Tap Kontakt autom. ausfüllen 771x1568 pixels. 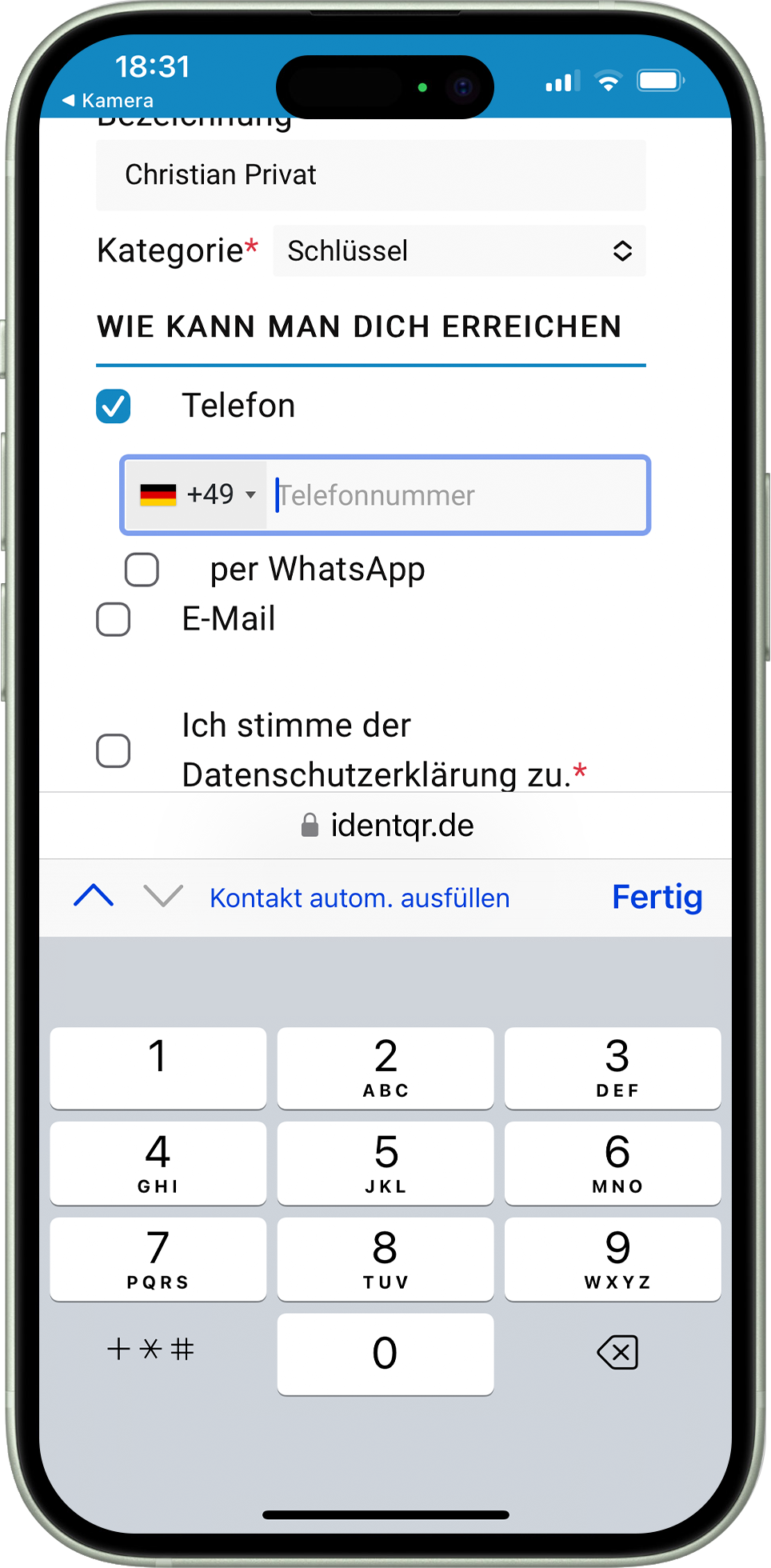pos(359,898)
